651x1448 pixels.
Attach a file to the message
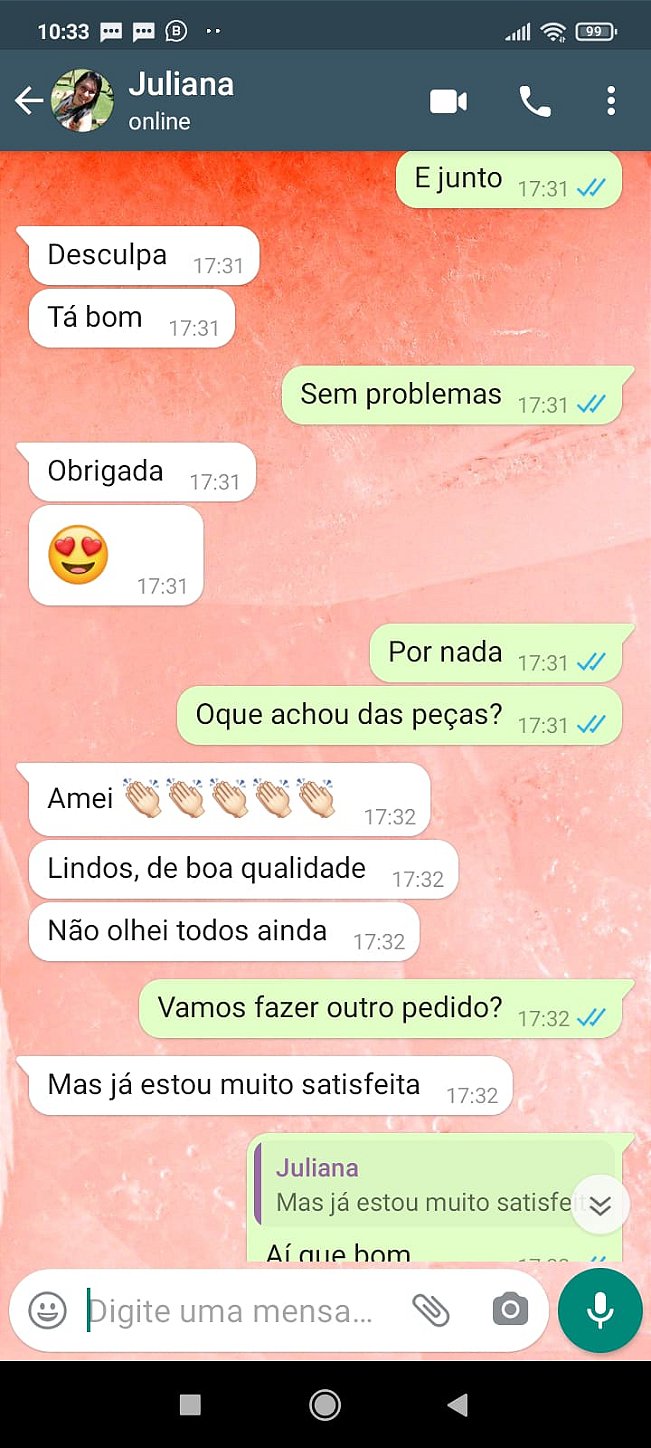click(431, 1310)
